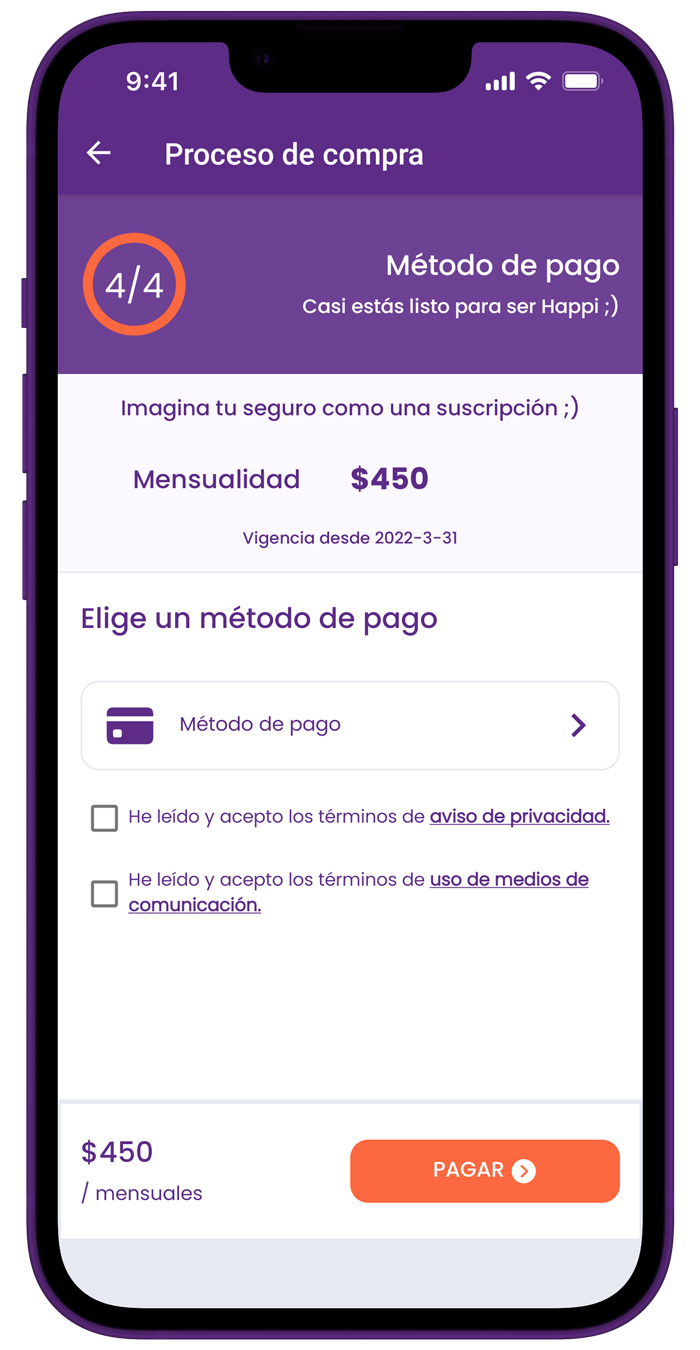Tap the PAGAR button

[x=484, y=1171]
